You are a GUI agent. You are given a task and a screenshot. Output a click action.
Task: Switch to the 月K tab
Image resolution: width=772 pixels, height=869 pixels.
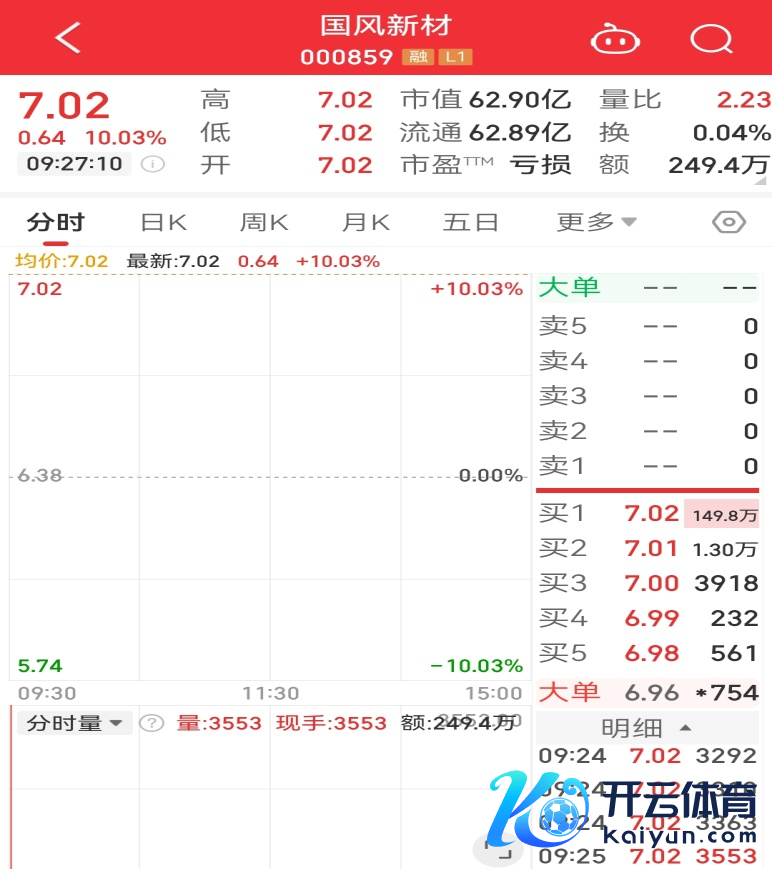(x=366, y=222)
